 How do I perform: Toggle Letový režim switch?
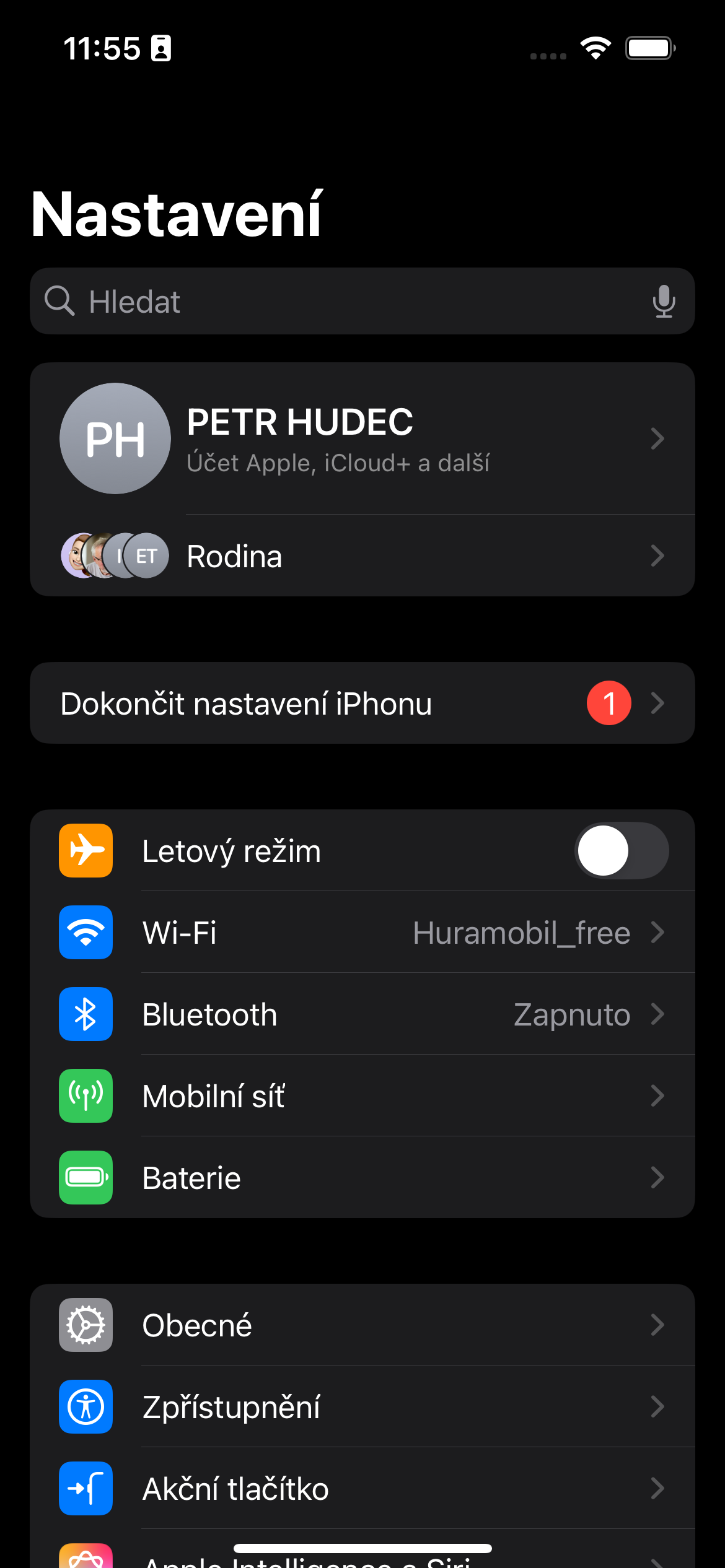click(622, 851)
